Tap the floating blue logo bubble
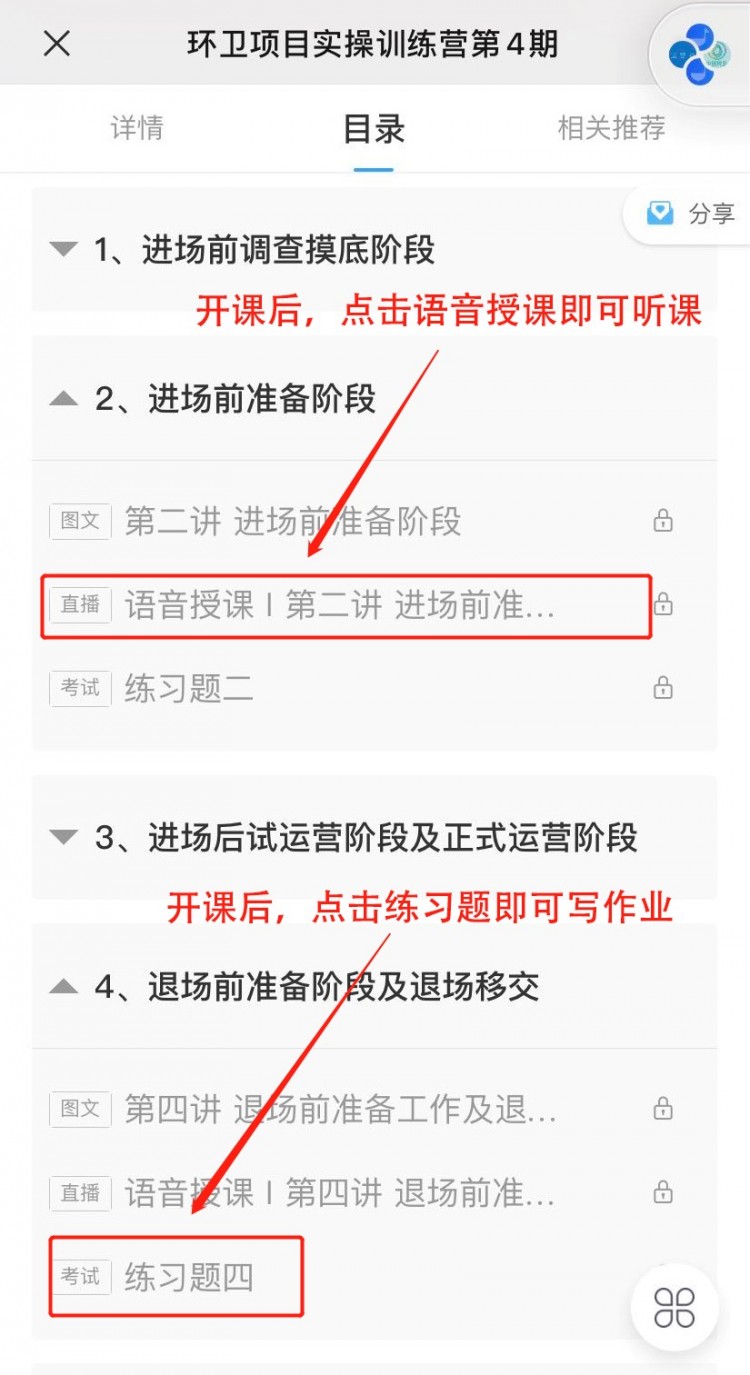The height and width of the screenshot is (1375, 750). click(700, 55)
